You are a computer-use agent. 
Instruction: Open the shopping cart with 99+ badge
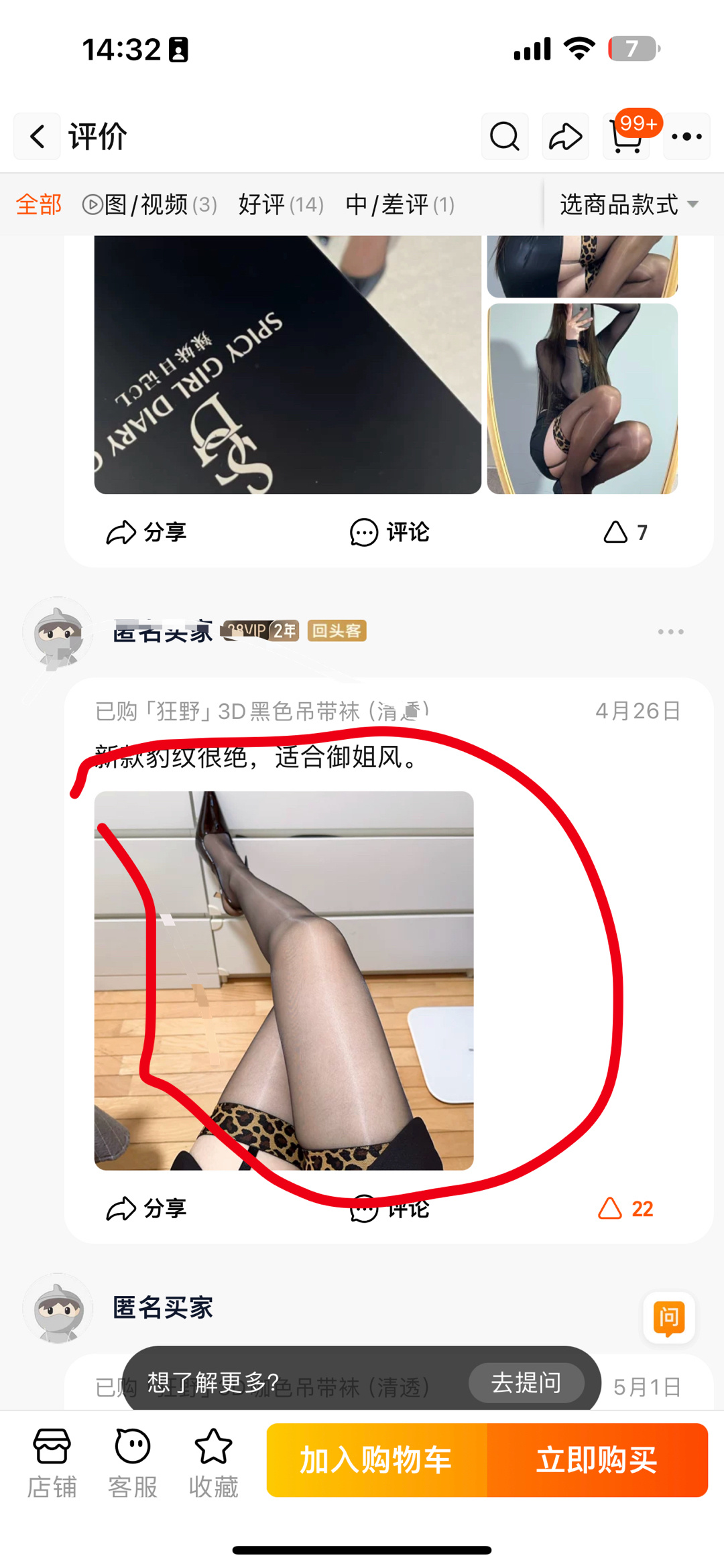pyautogui.click(x=626, y=137)
